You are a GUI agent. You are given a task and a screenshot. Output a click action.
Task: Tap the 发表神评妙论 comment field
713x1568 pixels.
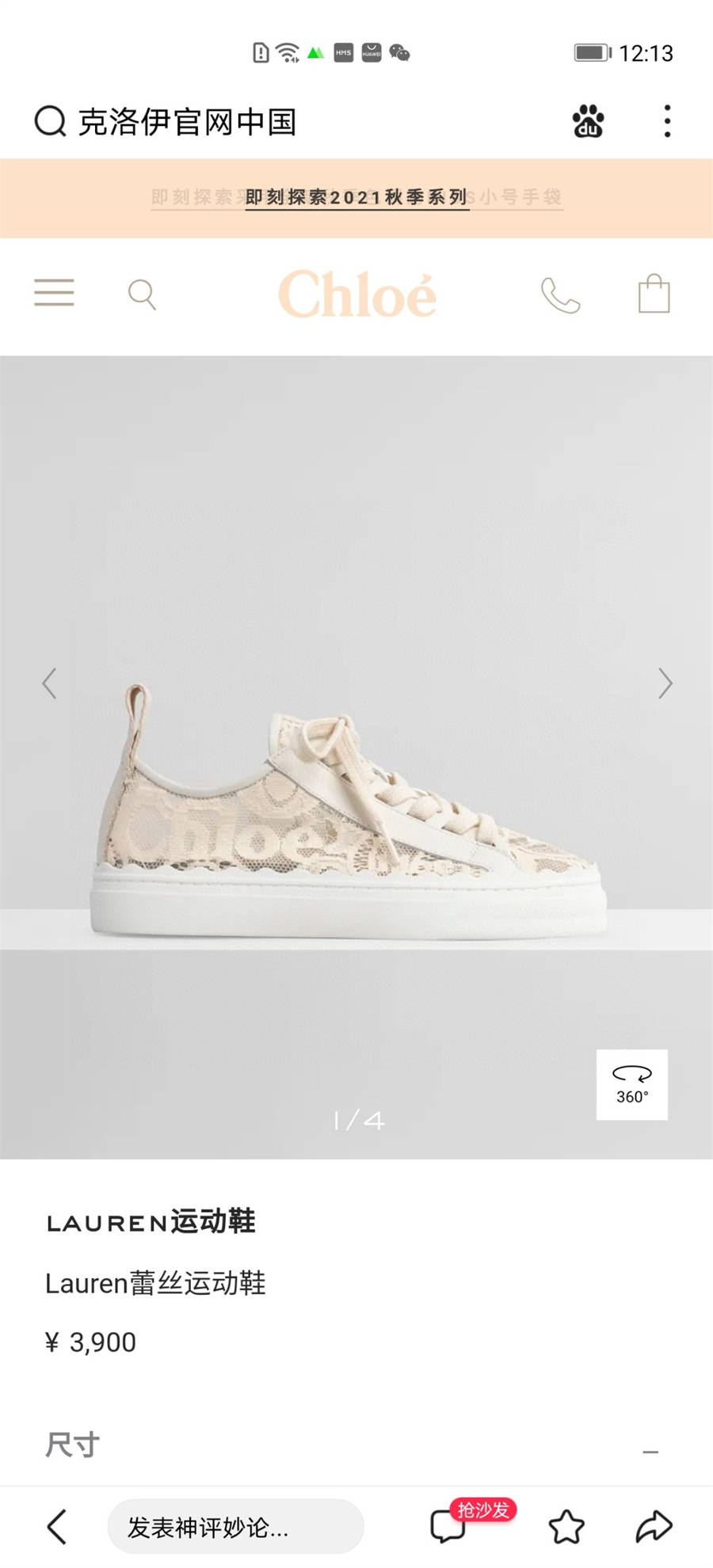click(235, 1526)
